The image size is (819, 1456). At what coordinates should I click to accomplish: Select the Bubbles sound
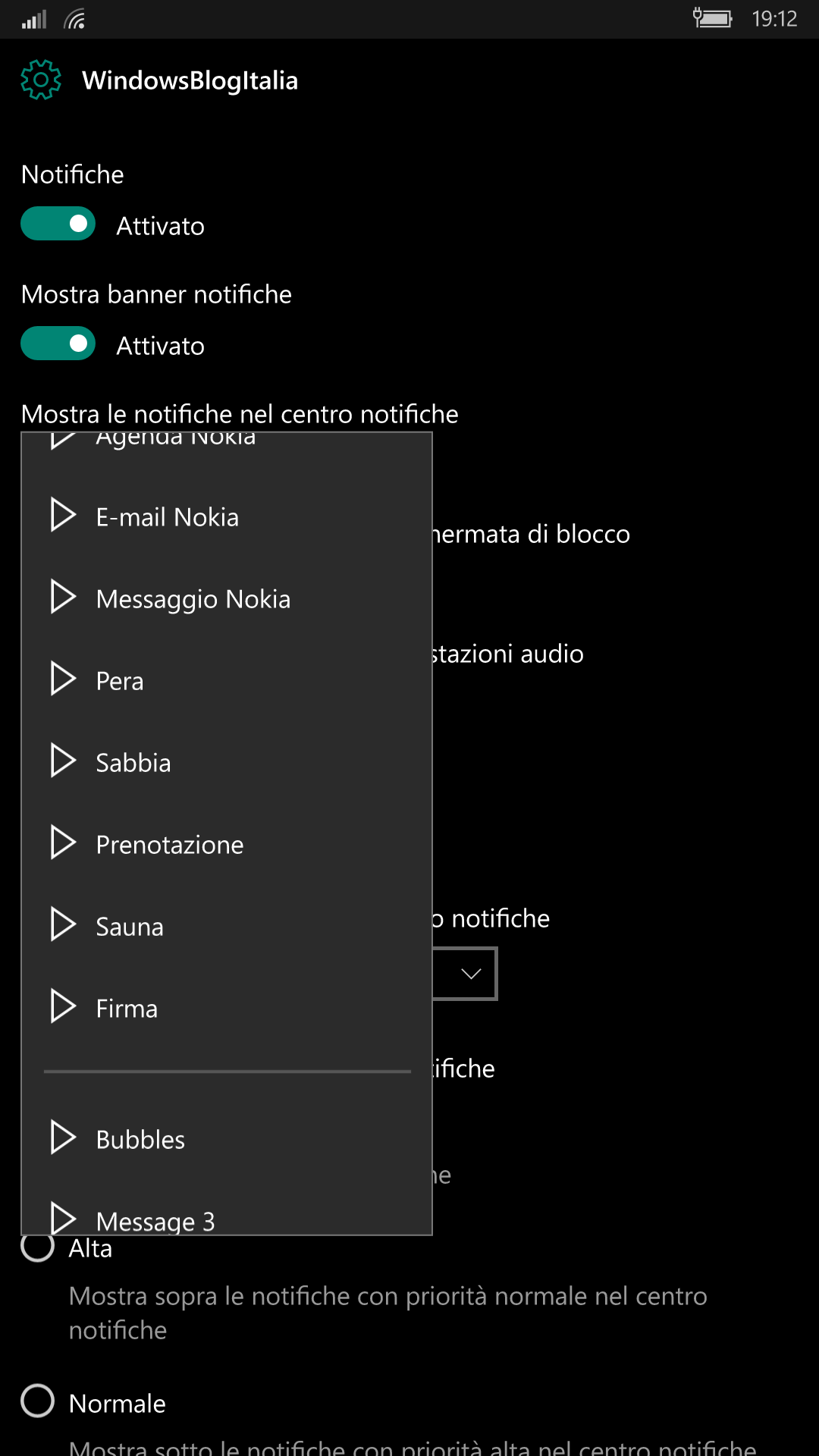227,1139
